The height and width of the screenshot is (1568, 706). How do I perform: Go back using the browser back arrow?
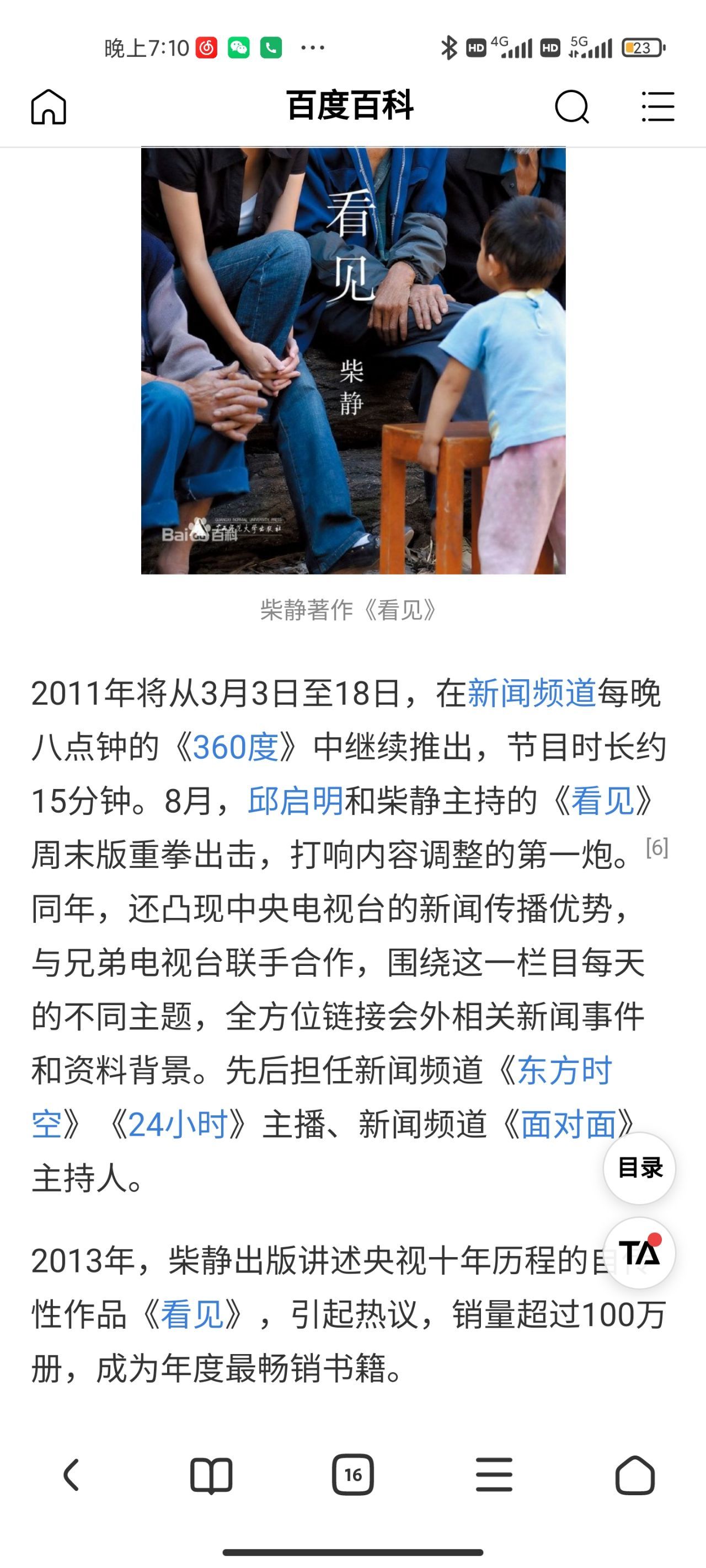[71, 1475]
